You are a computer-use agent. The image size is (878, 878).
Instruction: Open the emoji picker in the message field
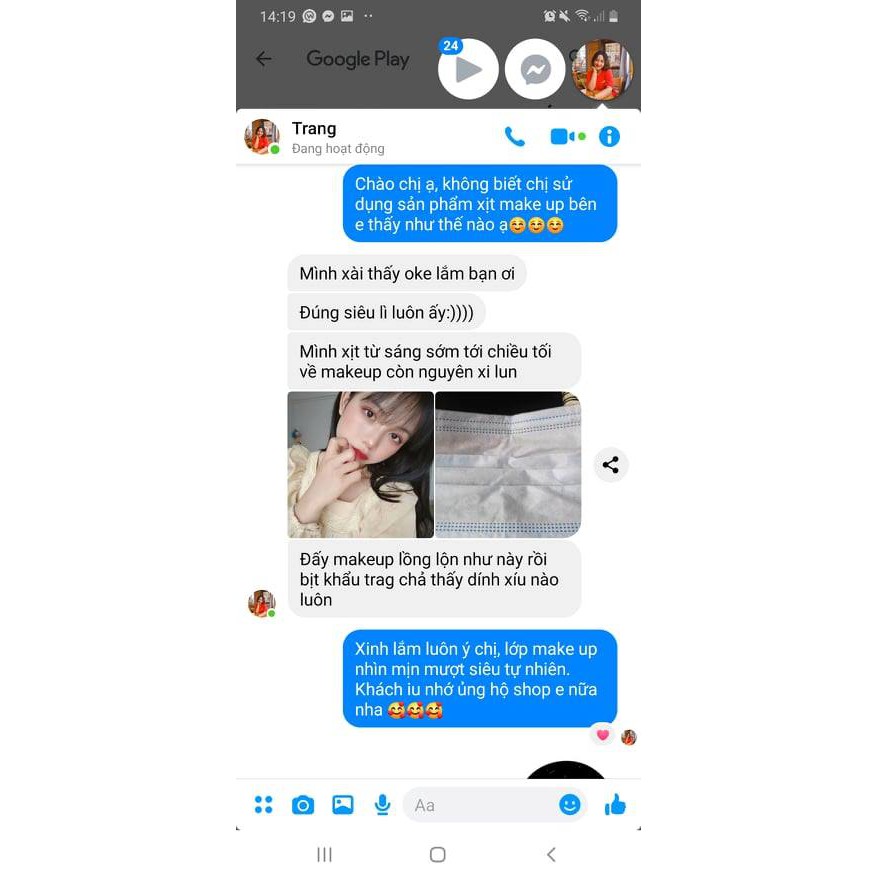click(x=570, y=804)
